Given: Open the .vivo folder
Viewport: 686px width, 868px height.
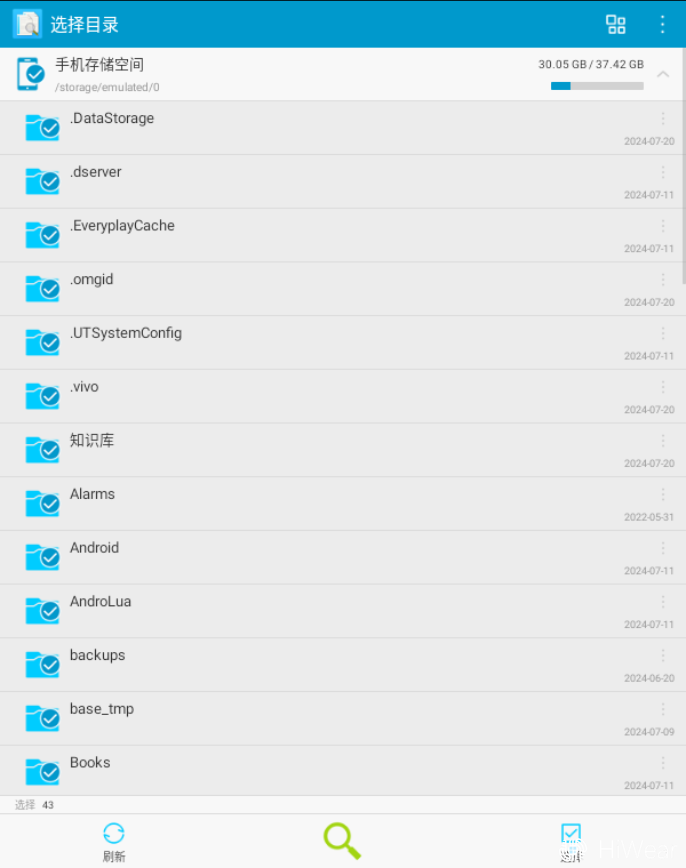Looking at the screenshot, I should 84,388.
